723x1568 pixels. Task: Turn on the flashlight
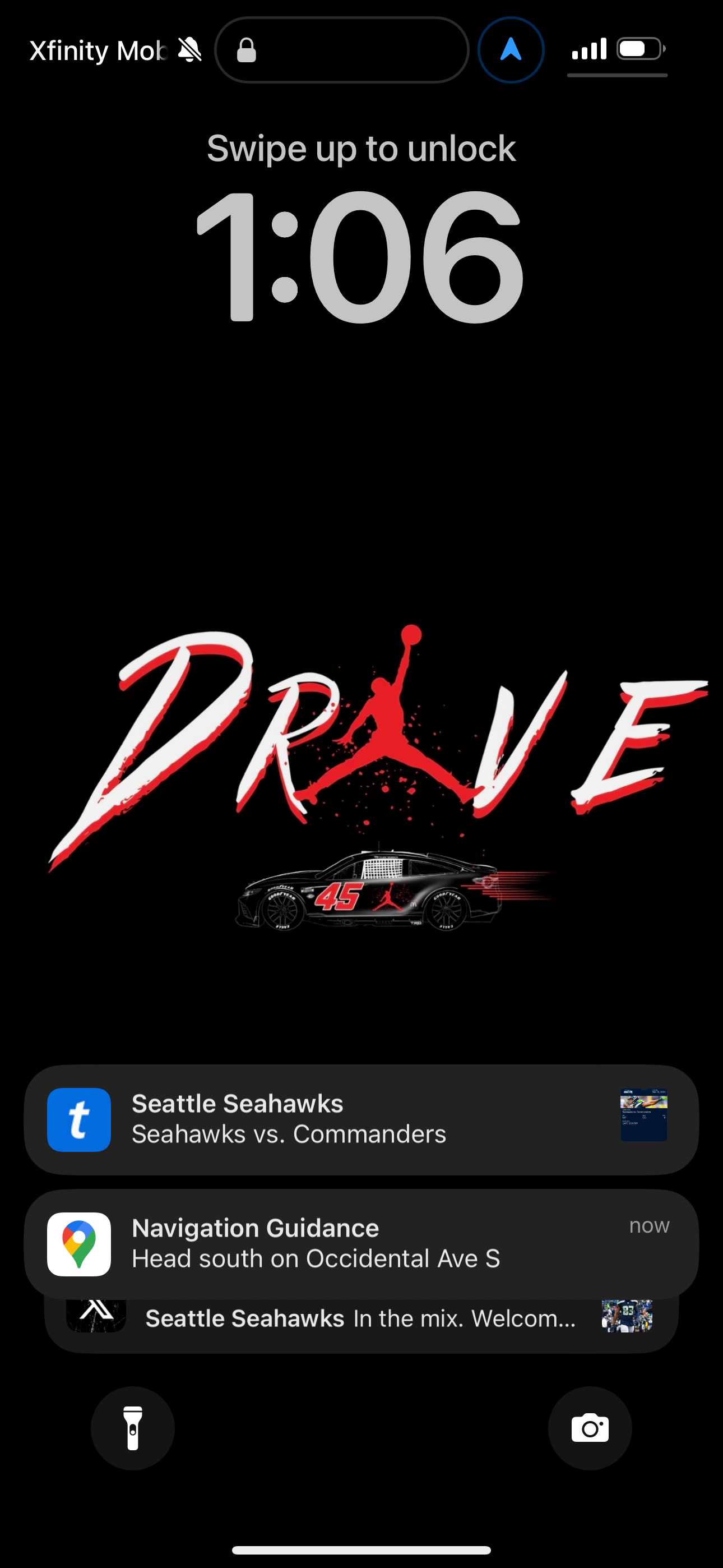coord(133,1427)
